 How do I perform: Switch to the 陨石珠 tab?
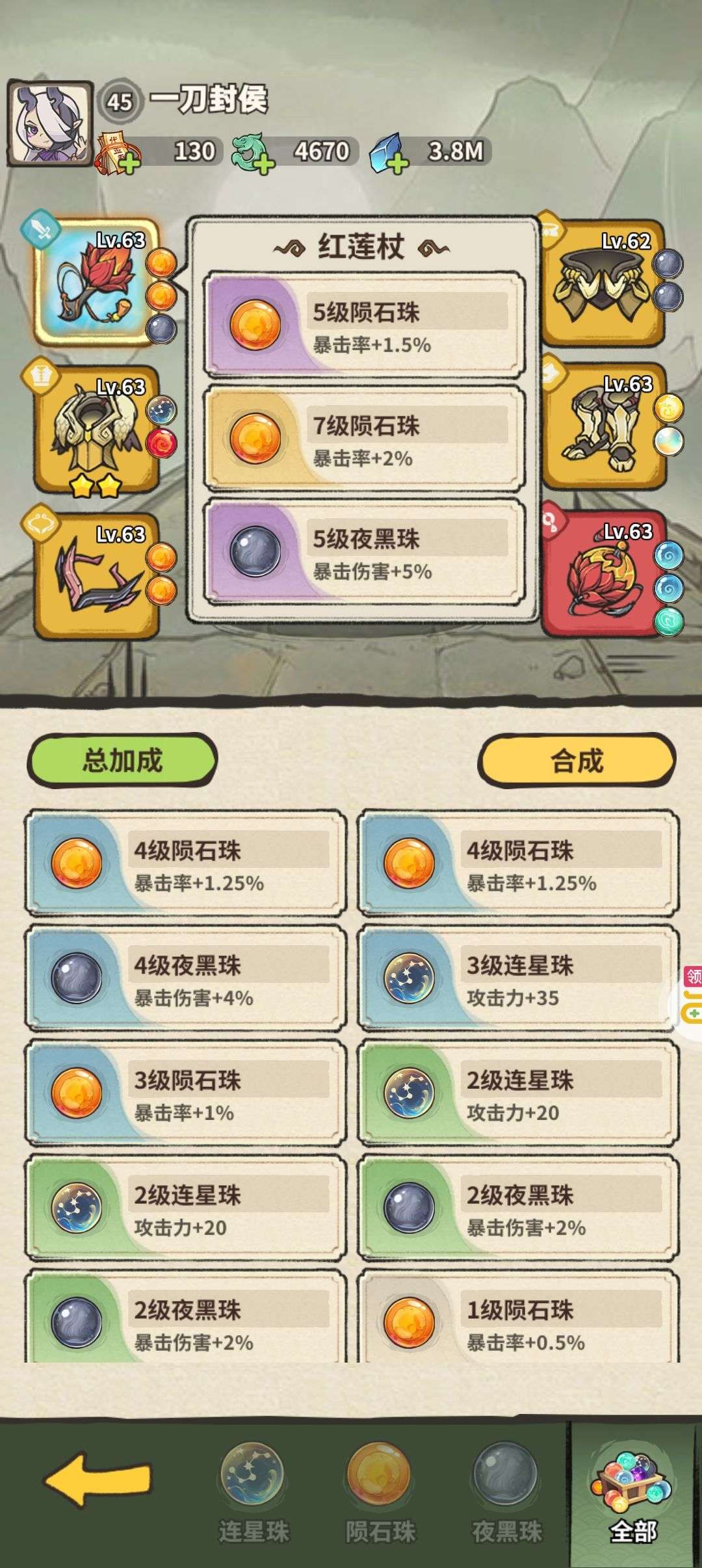pos(380,1493)
